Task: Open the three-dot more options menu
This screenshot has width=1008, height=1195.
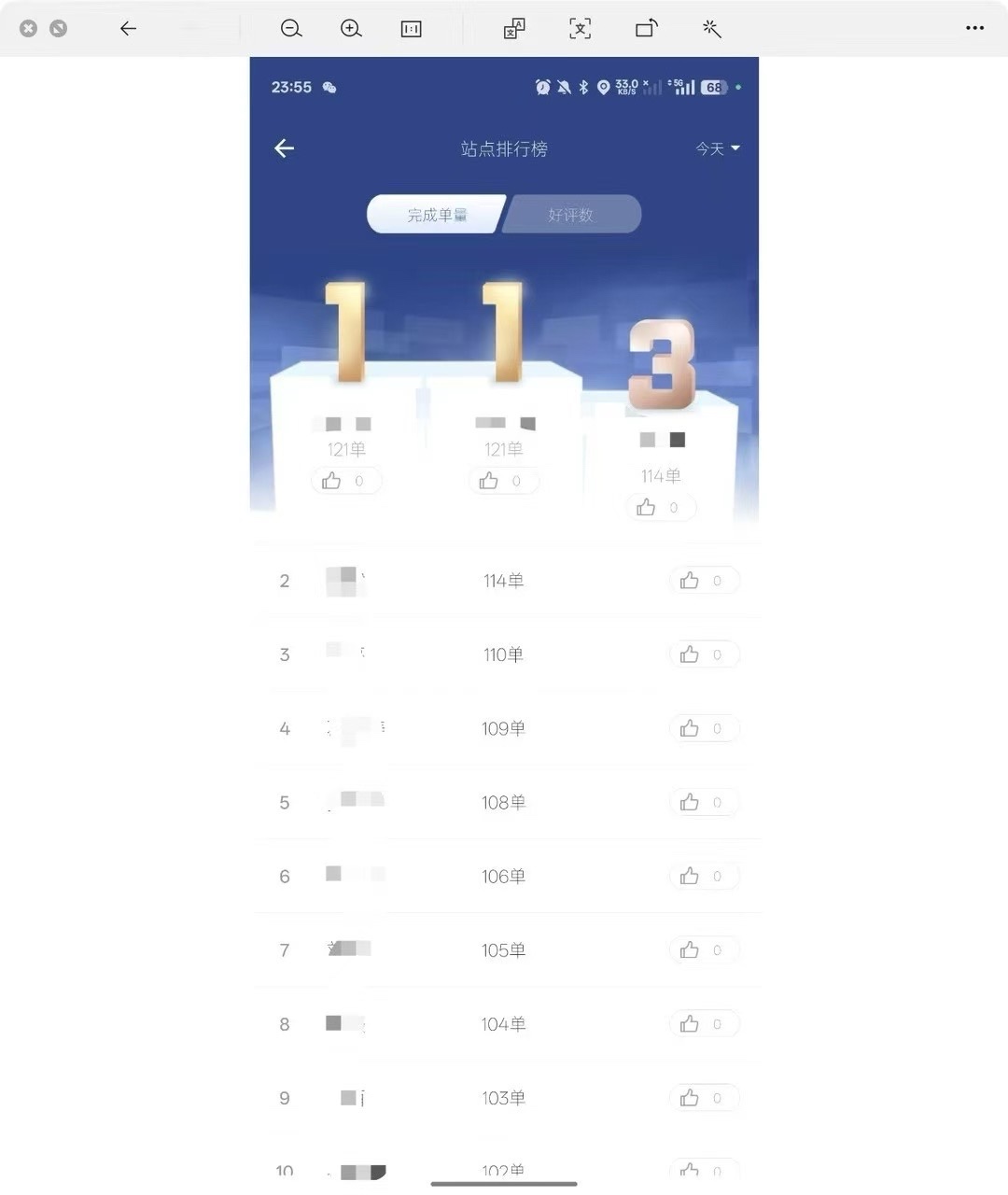Action: pos(974,29)
